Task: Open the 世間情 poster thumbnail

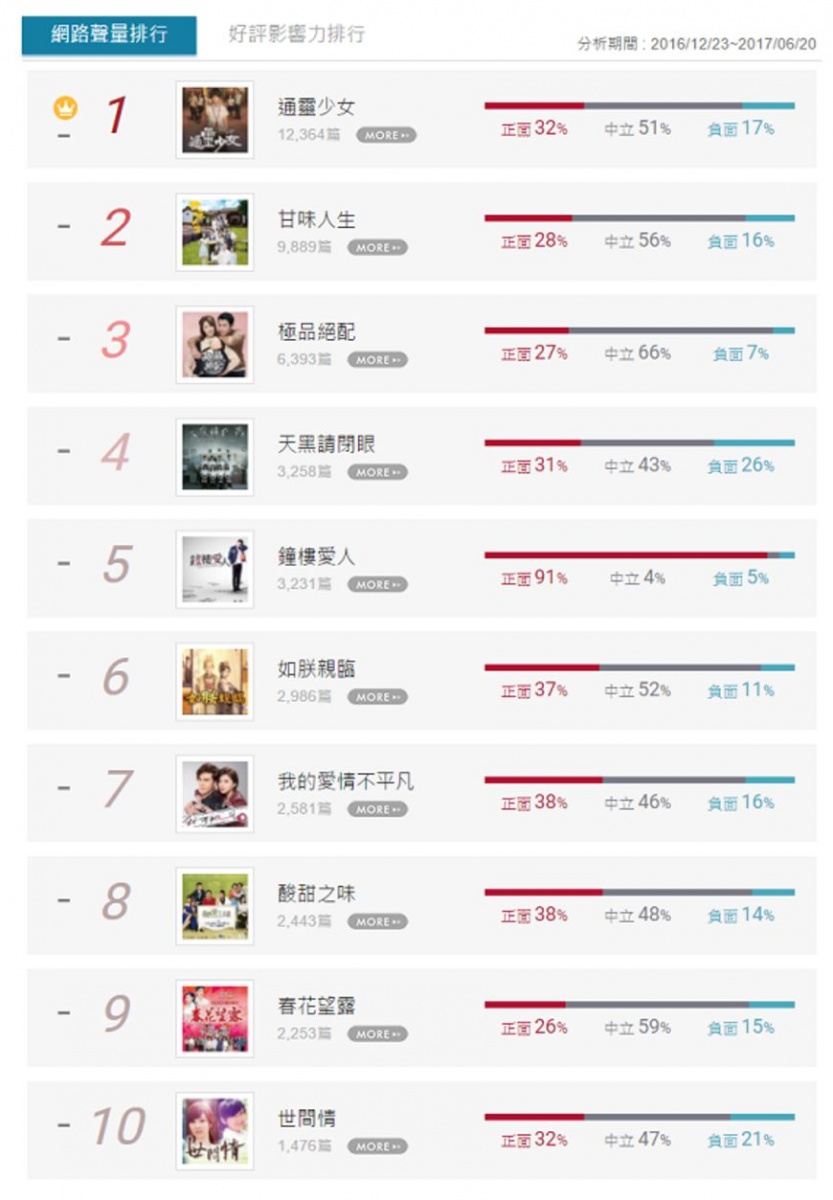Action: tap(215, 1132)
